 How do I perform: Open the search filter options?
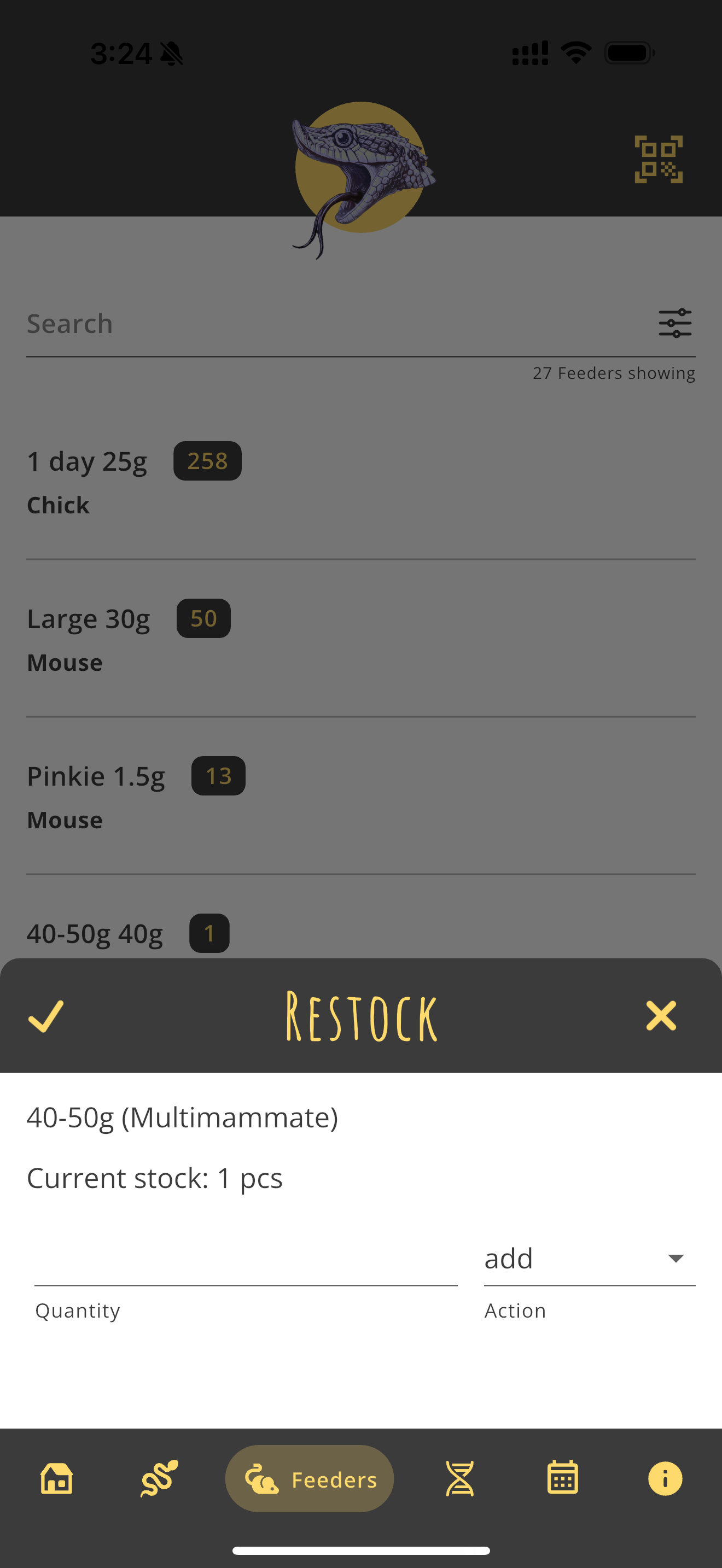pos(674,323)
